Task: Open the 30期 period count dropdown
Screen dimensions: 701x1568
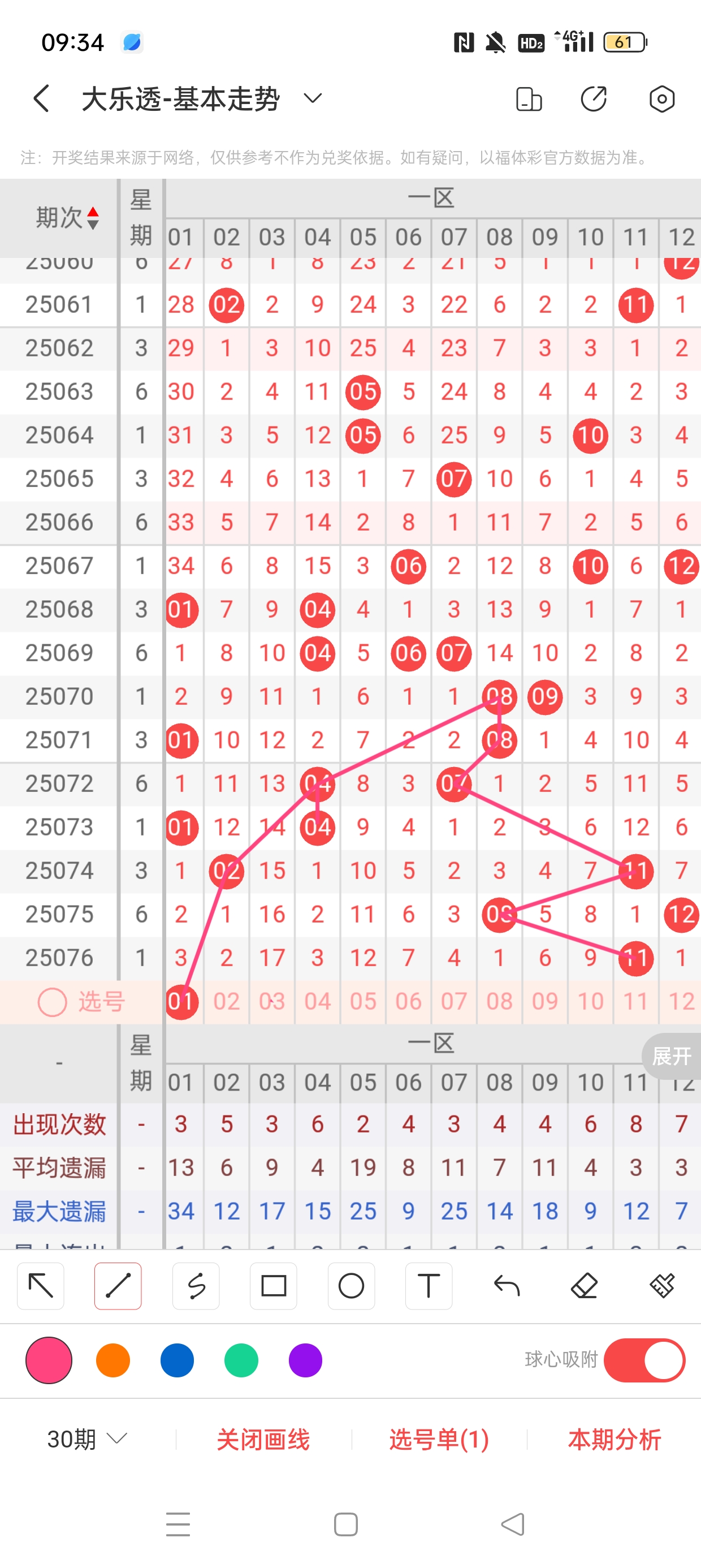Action: 87,1439
